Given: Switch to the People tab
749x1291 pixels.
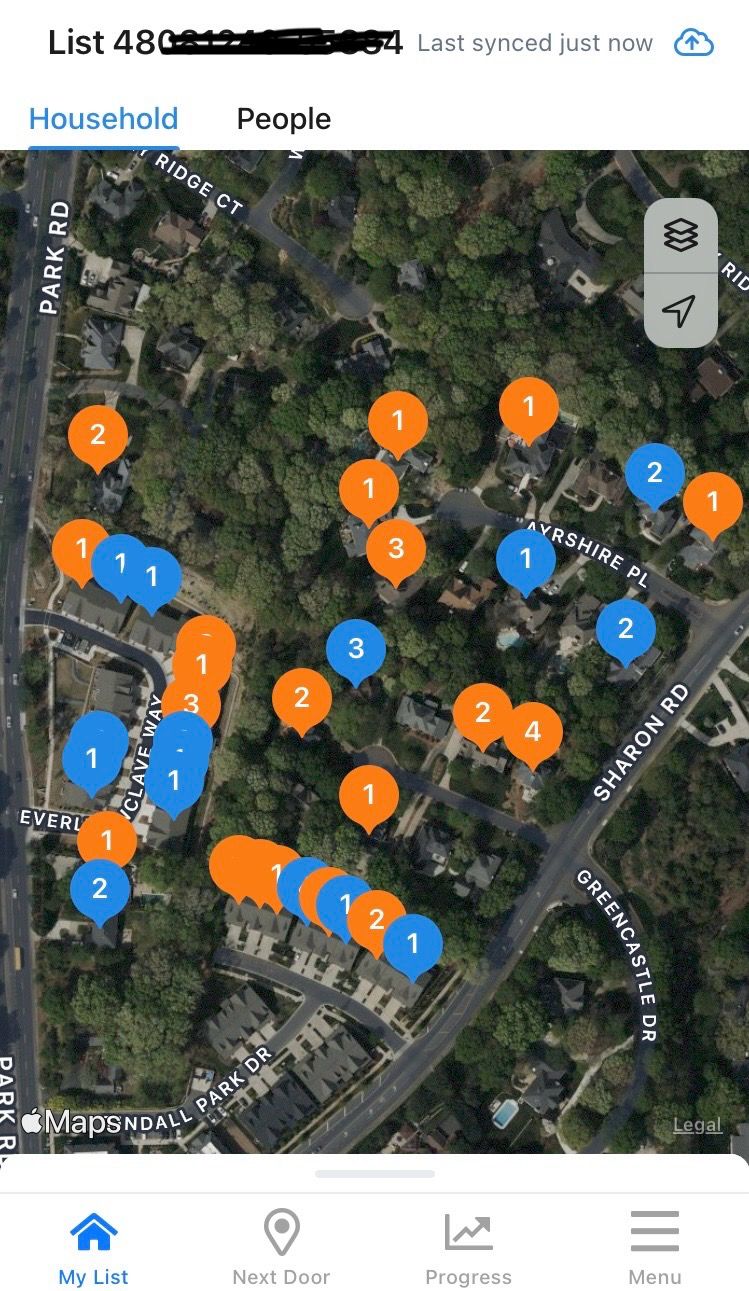Looking at the screenshot, I should point(284,119).
